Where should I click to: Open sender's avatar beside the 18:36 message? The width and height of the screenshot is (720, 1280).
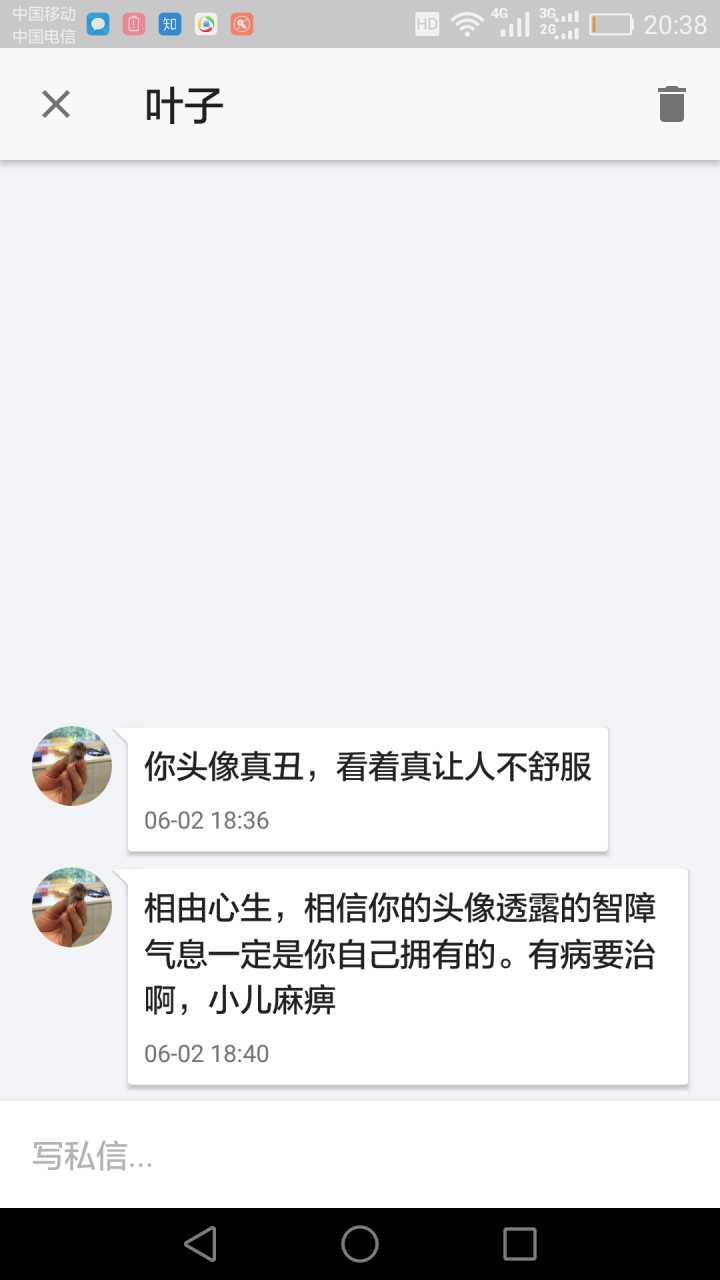point(72,766)
